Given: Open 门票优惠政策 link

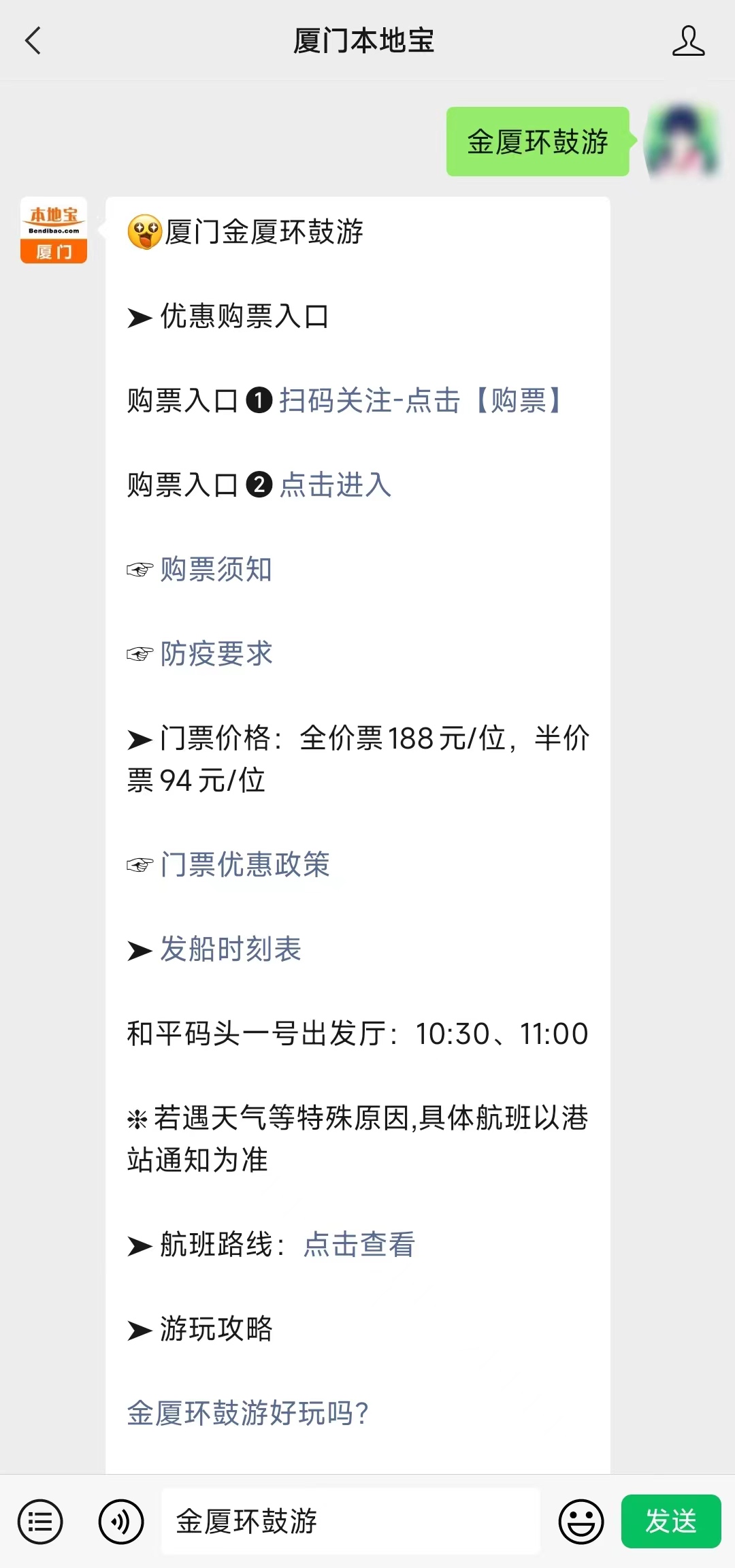Looking at the screenshot, I should (x=245, y=864).
